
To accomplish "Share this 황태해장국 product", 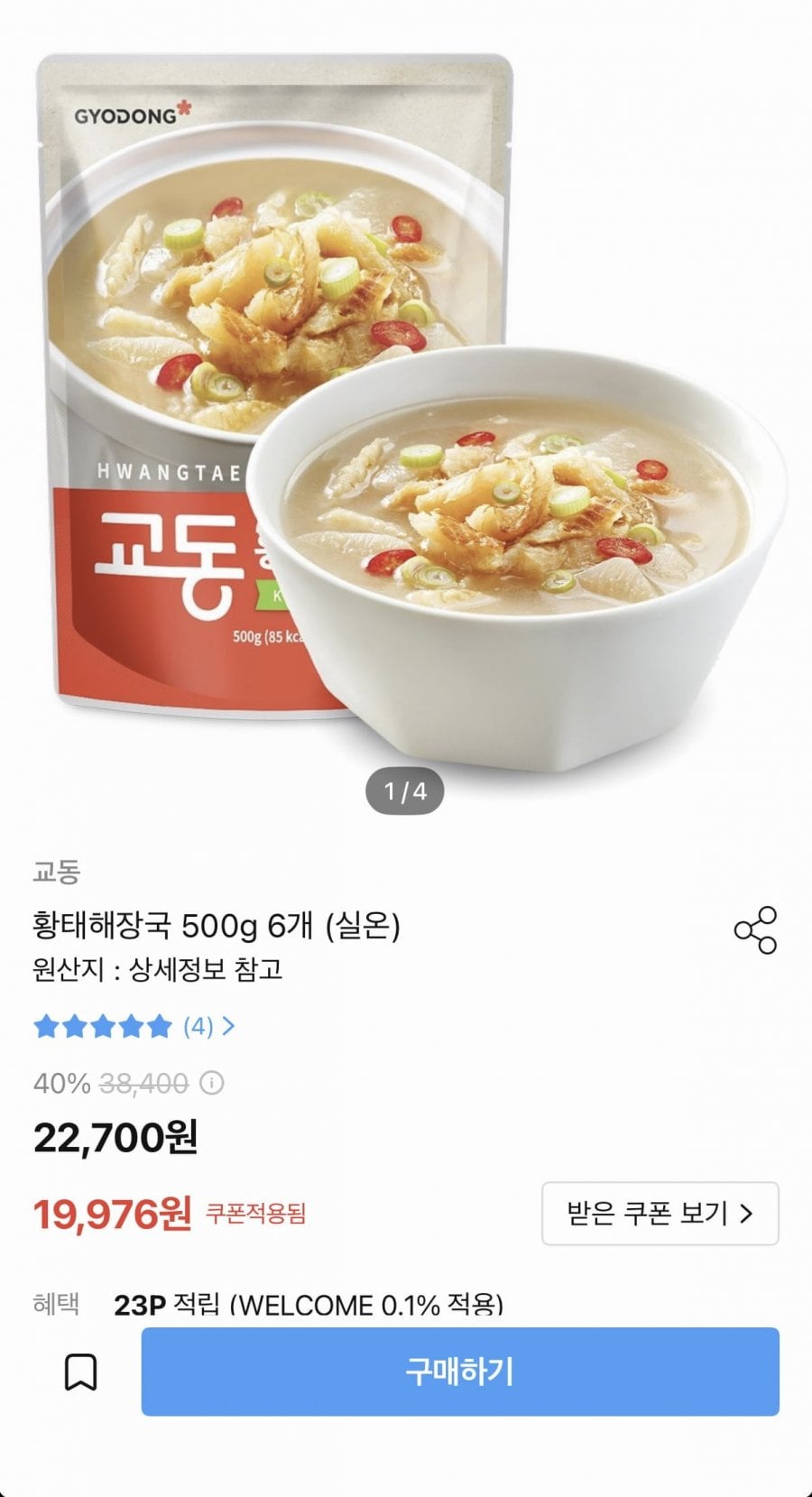I will pos(755,930).
